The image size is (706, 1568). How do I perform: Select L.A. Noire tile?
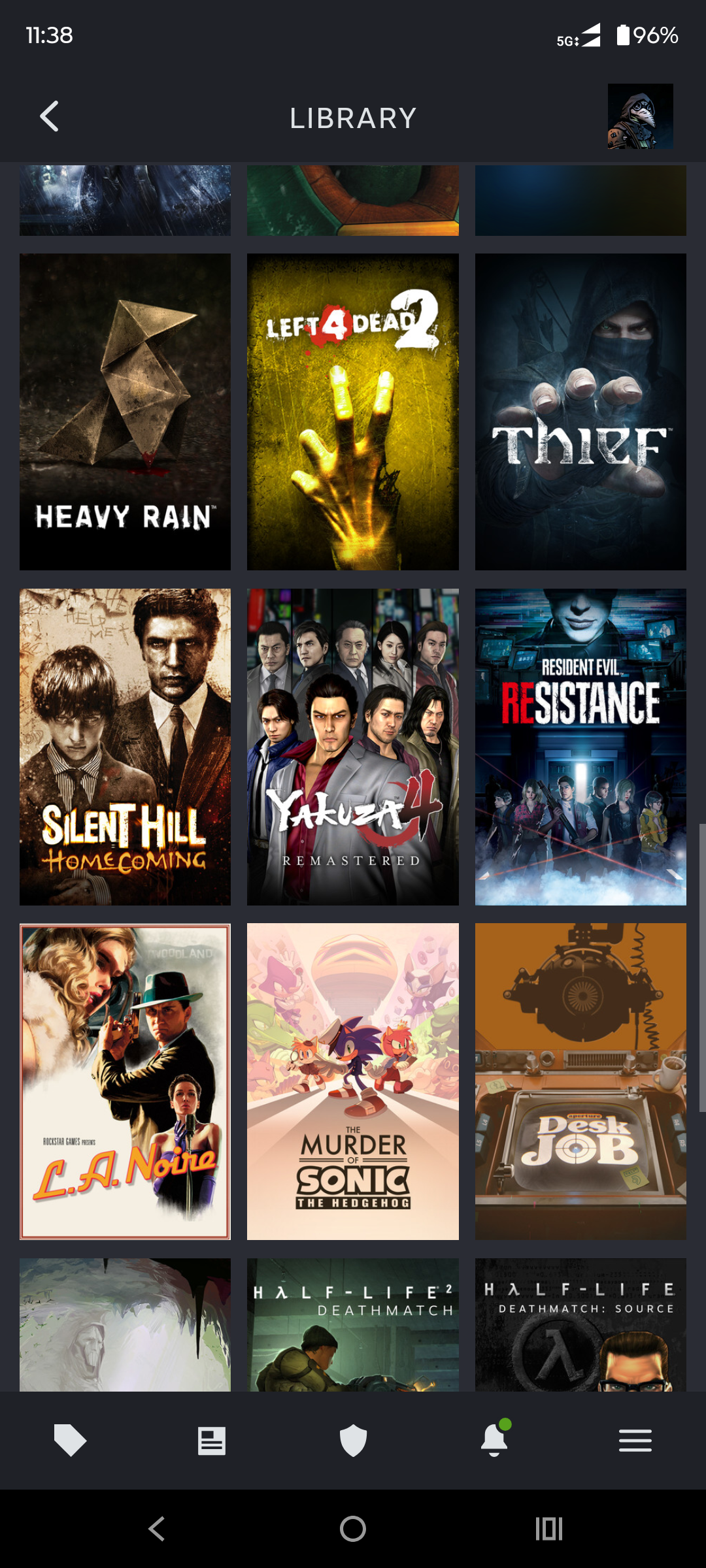pyautogui.click(x=125, y=1081)
